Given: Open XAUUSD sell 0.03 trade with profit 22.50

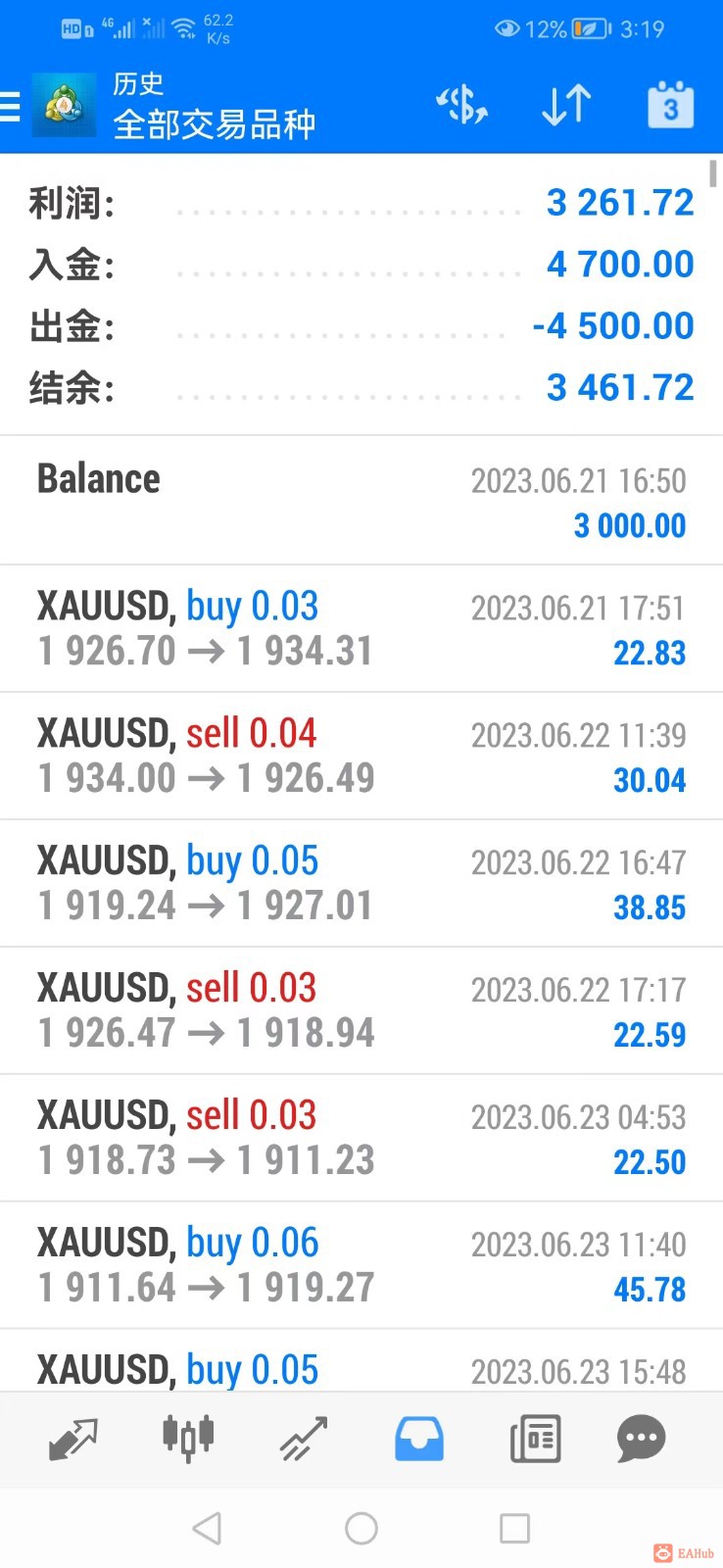Looking at the screenshot, I should click(x=361, y=1138).
